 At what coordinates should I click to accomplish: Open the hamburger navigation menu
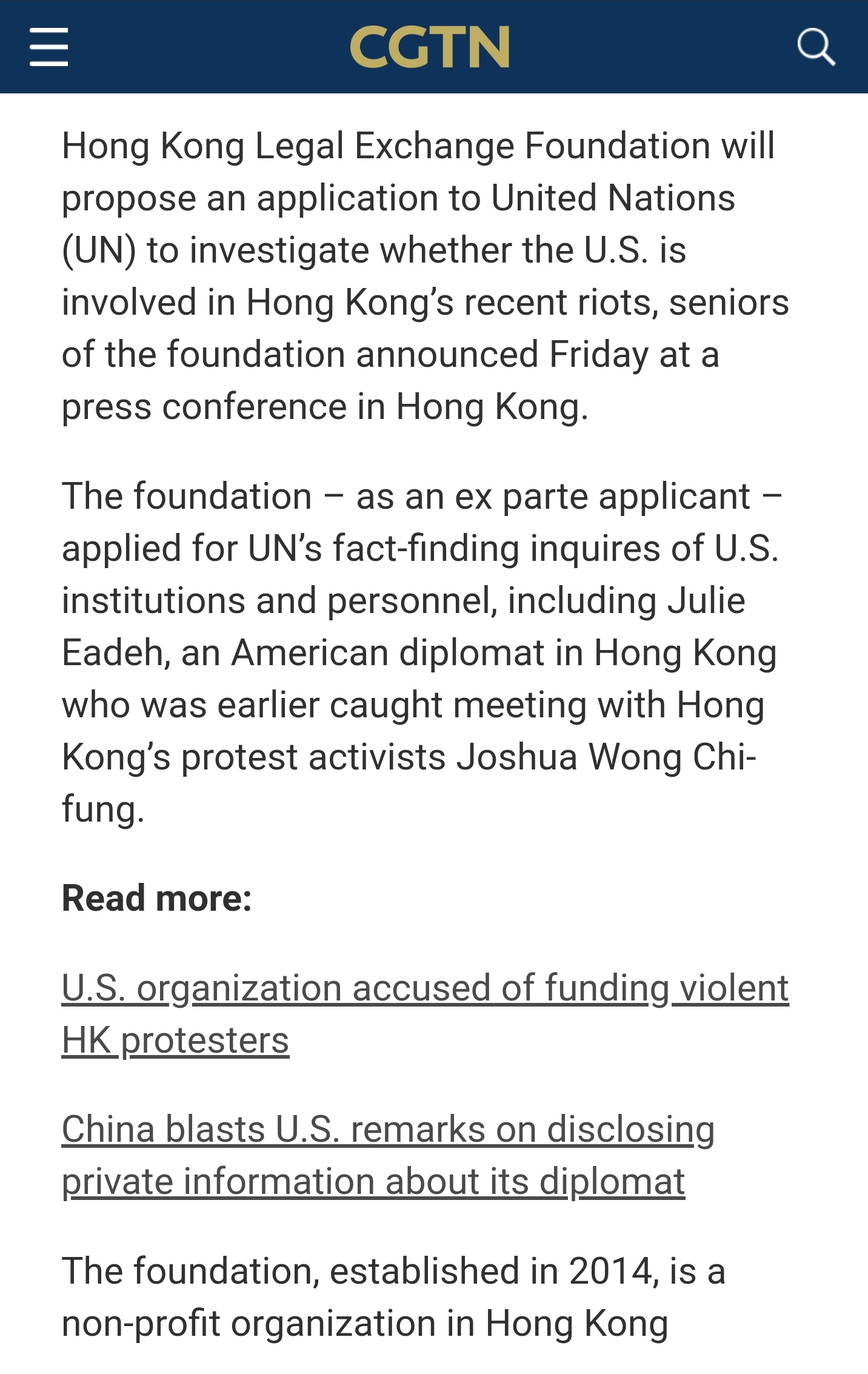tap(48, 47)
